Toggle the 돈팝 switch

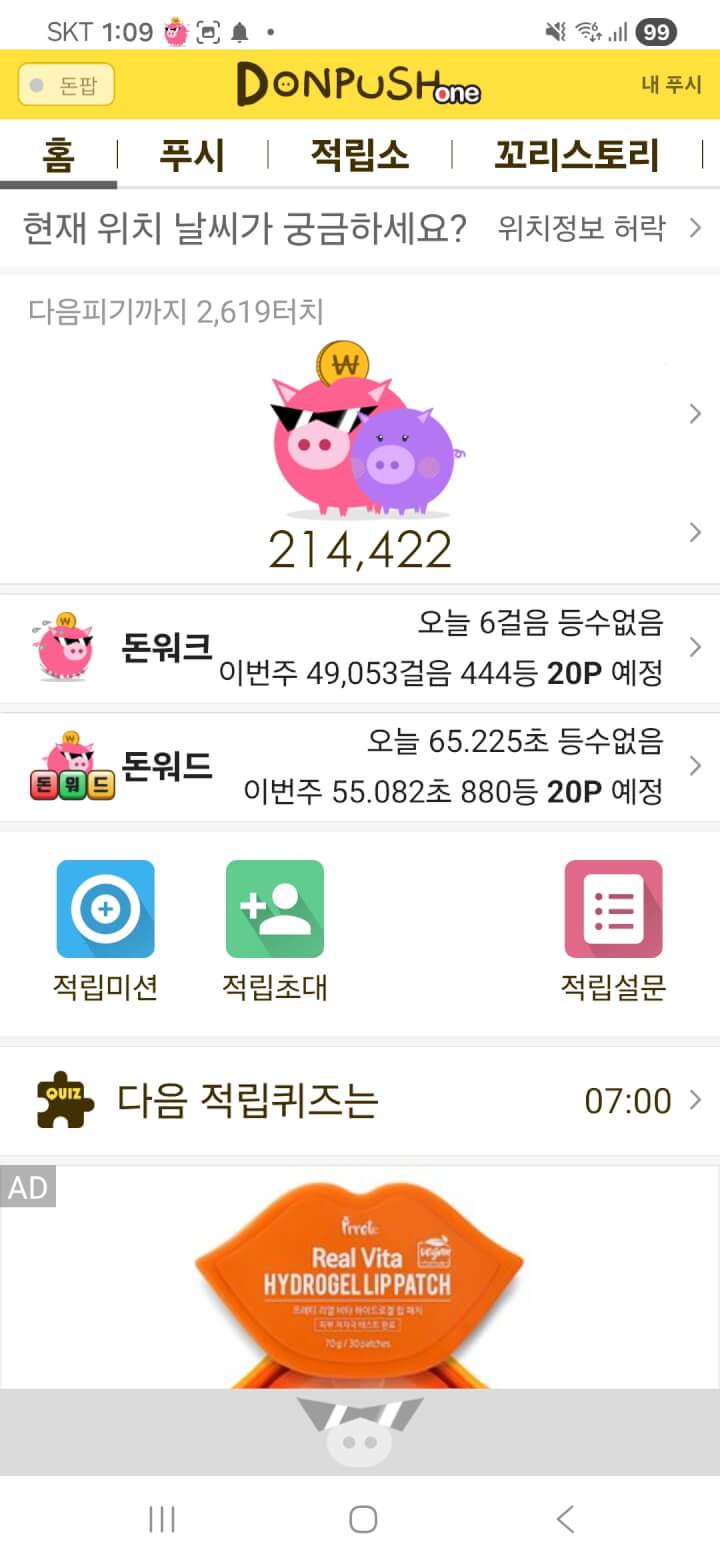66,85
